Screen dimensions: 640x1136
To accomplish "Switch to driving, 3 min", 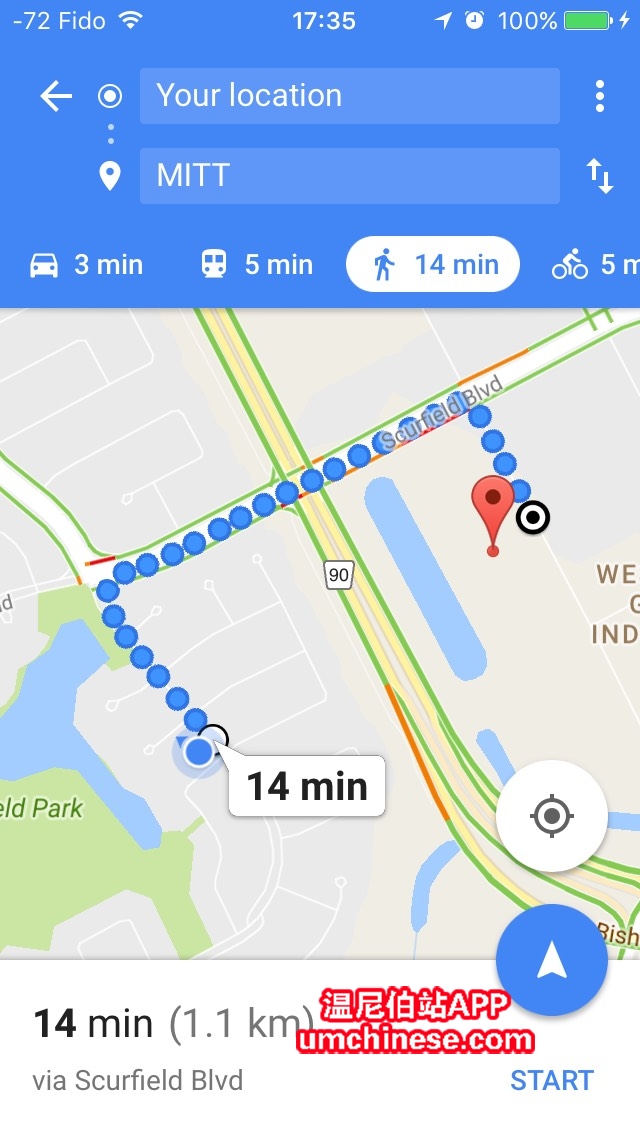I will [x=87, y=265].
